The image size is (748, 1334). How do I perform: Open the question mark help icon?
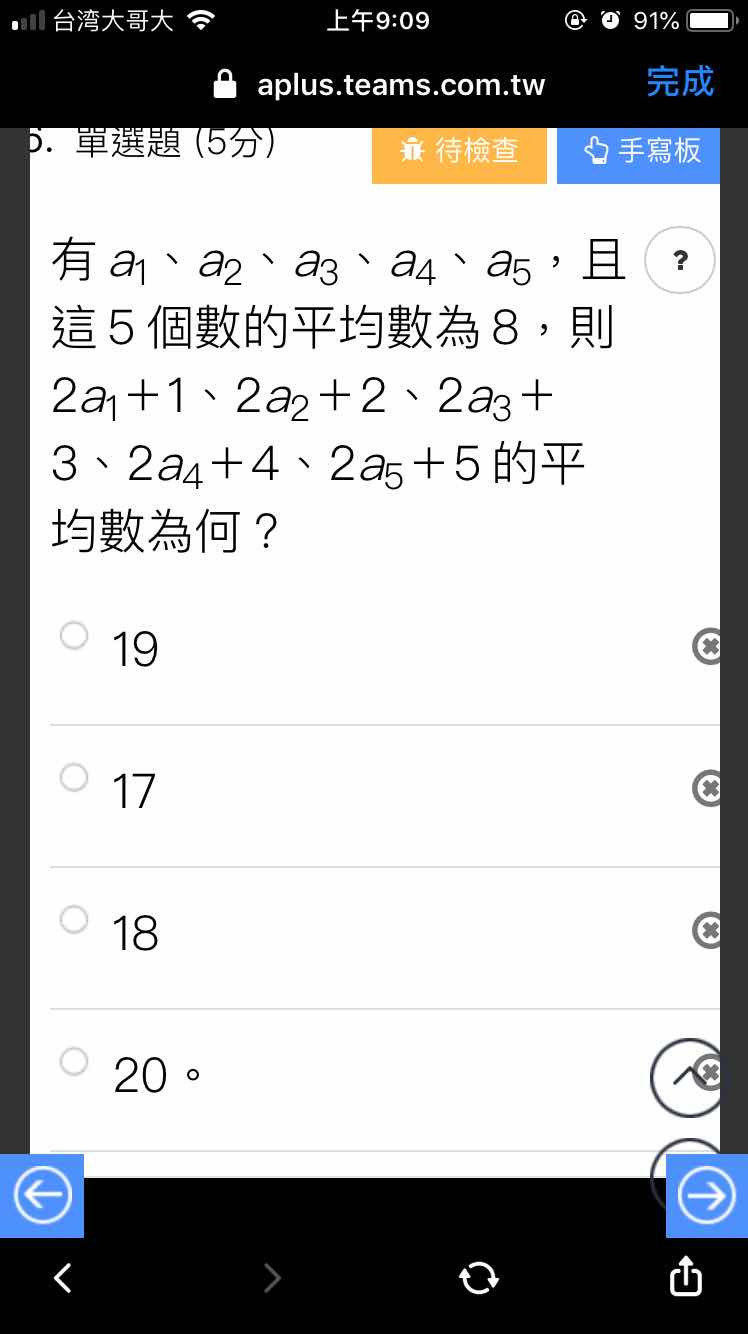point(681,260)
